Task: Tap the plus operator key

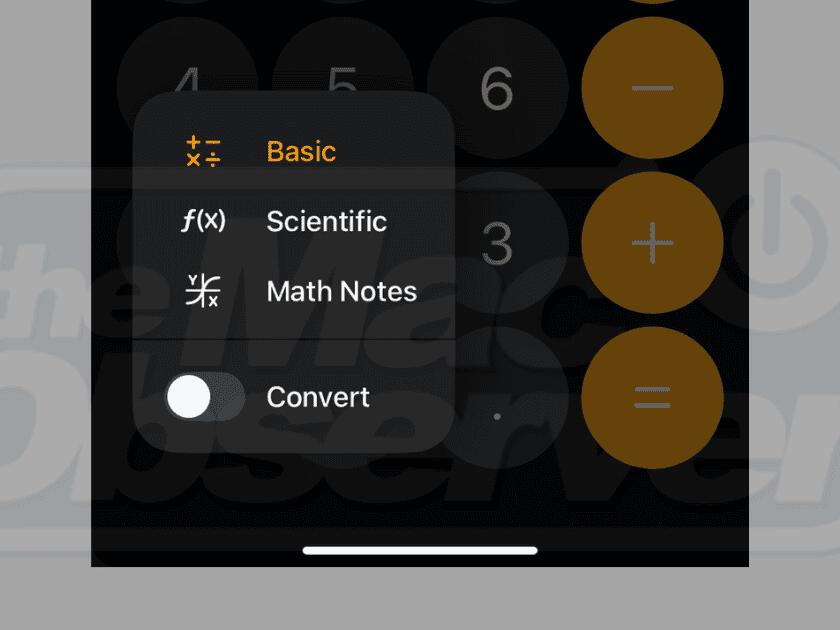Action: 652,243
